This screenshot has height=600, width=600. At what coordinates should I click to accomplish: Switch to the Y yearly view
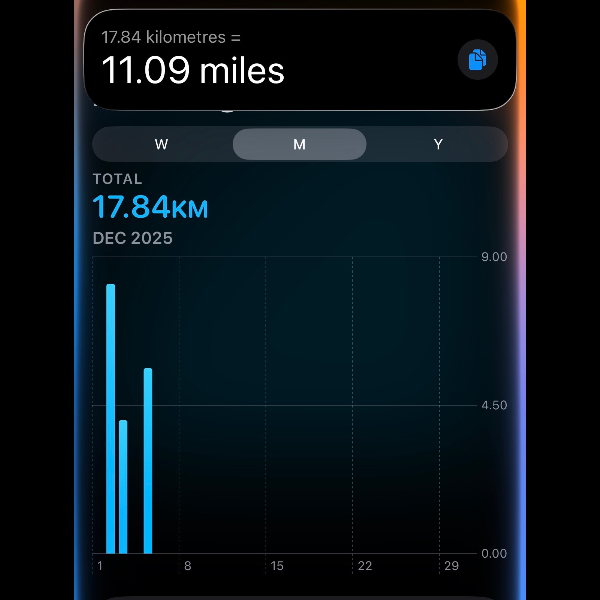coord(438,144)
